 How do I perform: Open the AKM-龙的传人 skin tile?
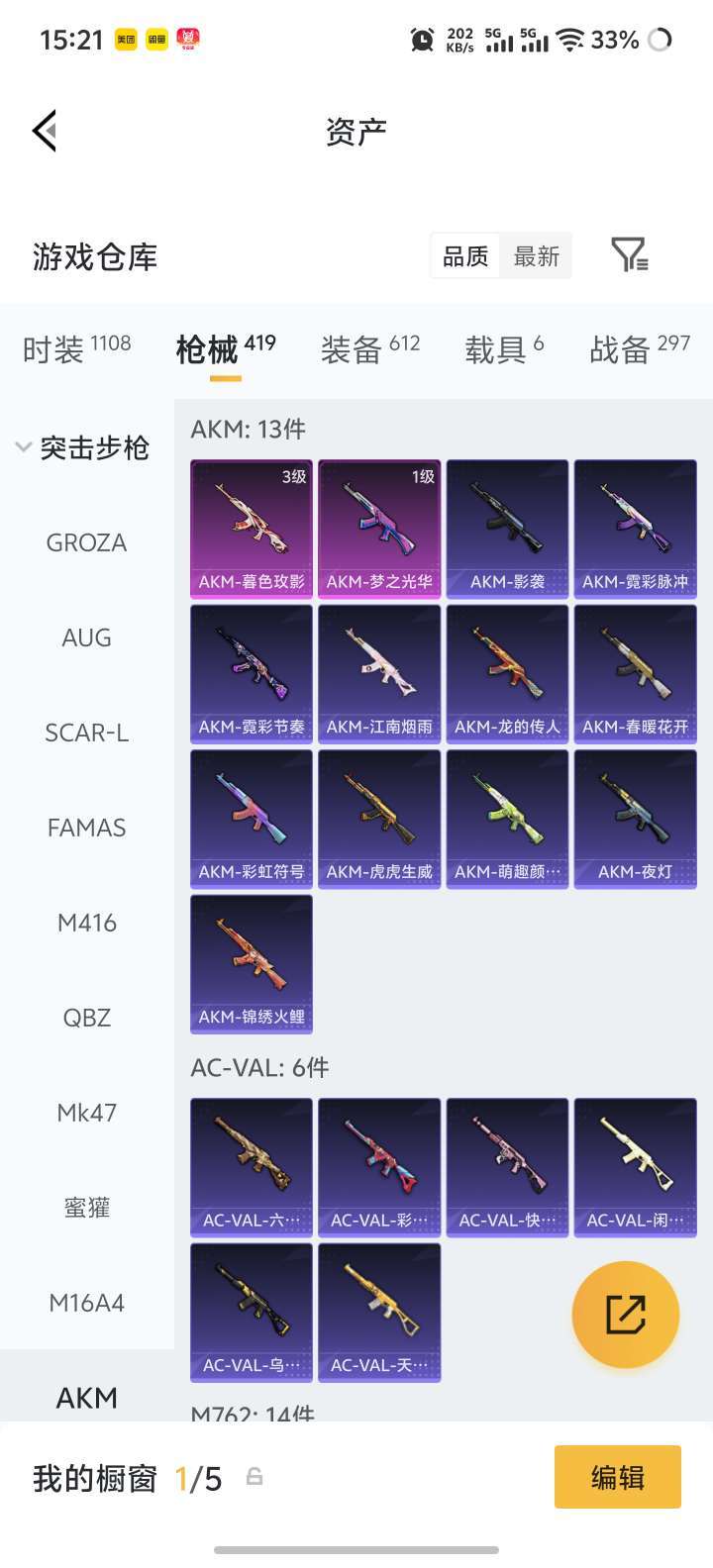pos(507,673)
